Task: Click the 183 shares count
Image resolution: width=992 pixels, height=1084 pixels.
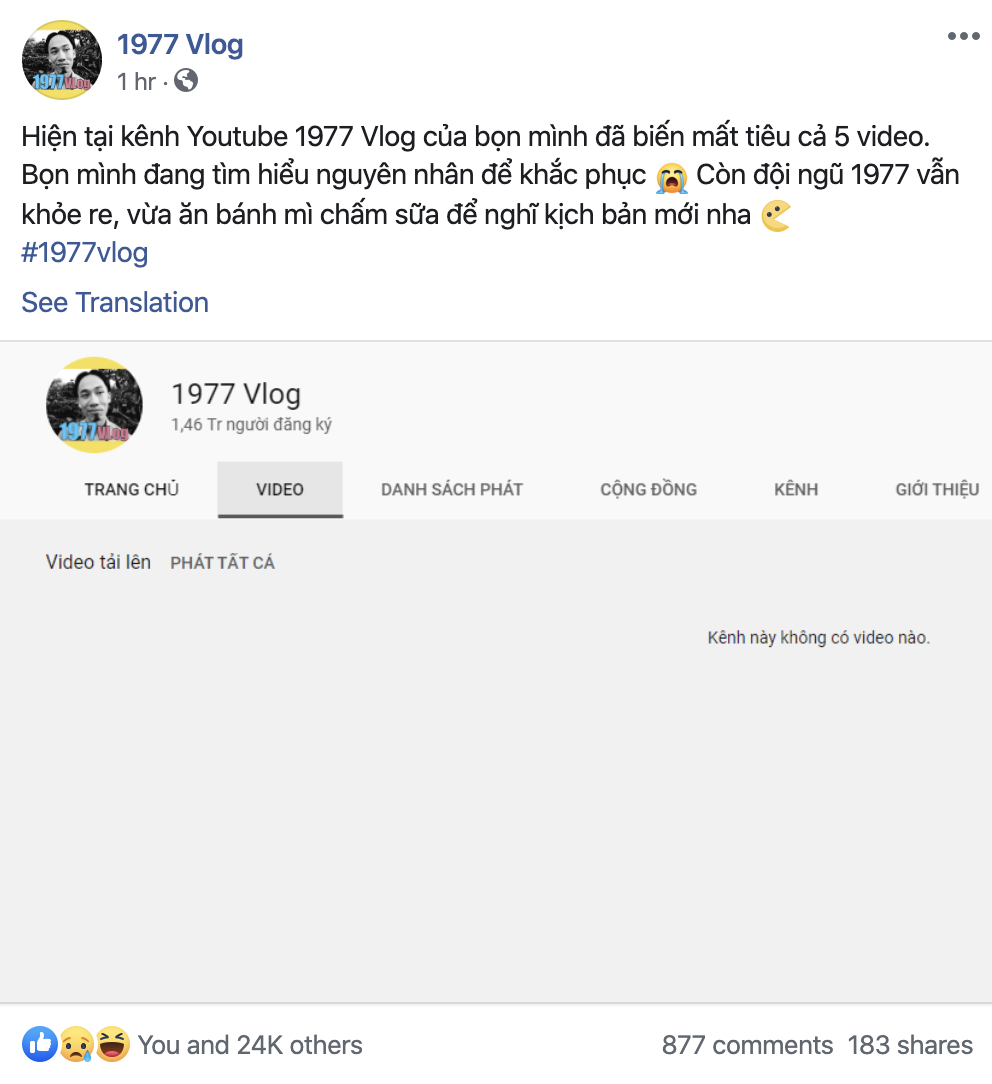Action: click(x=911, y=1044)
